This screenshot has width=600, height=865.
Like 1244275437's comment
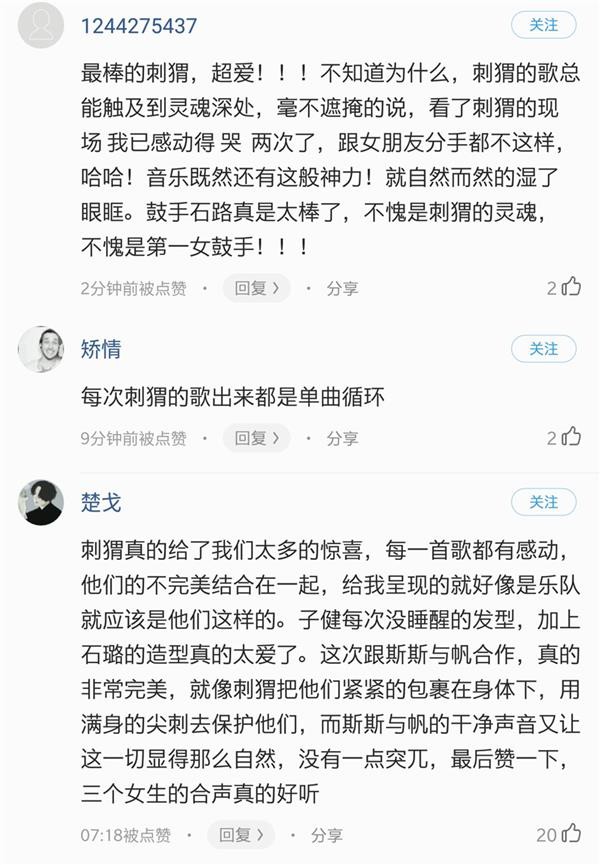click(x=571, y=287)
